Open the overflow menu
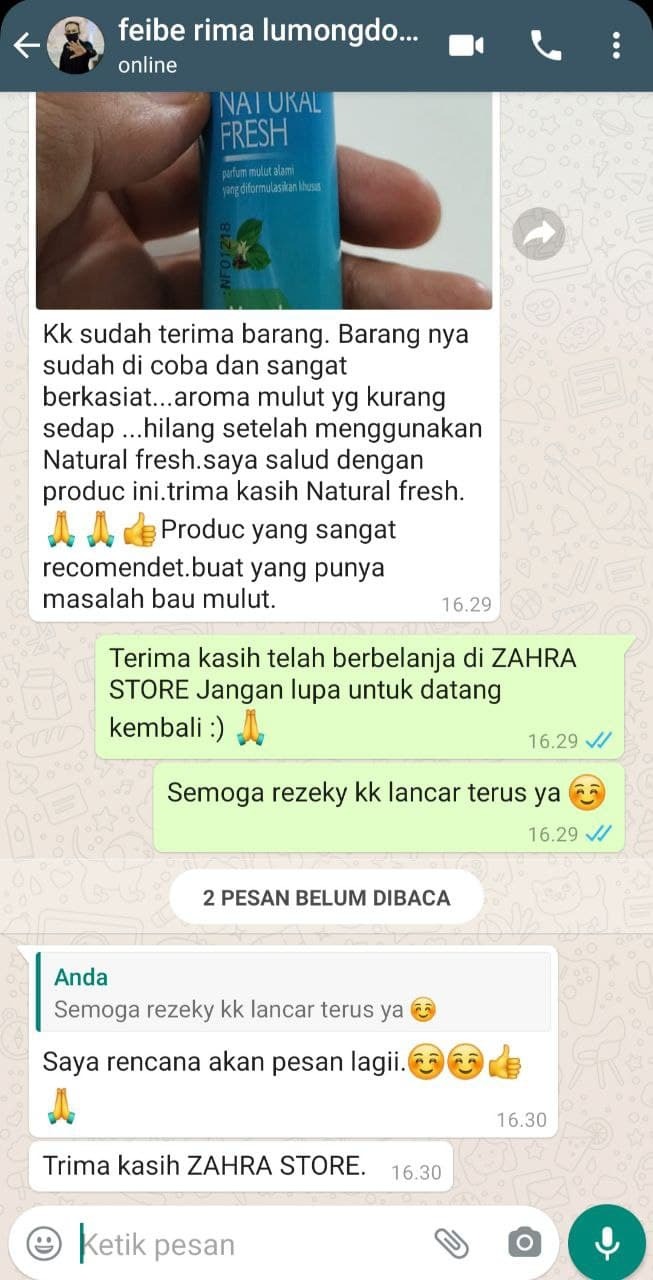This screenshot has width=653, height=1280. (616, 46)
